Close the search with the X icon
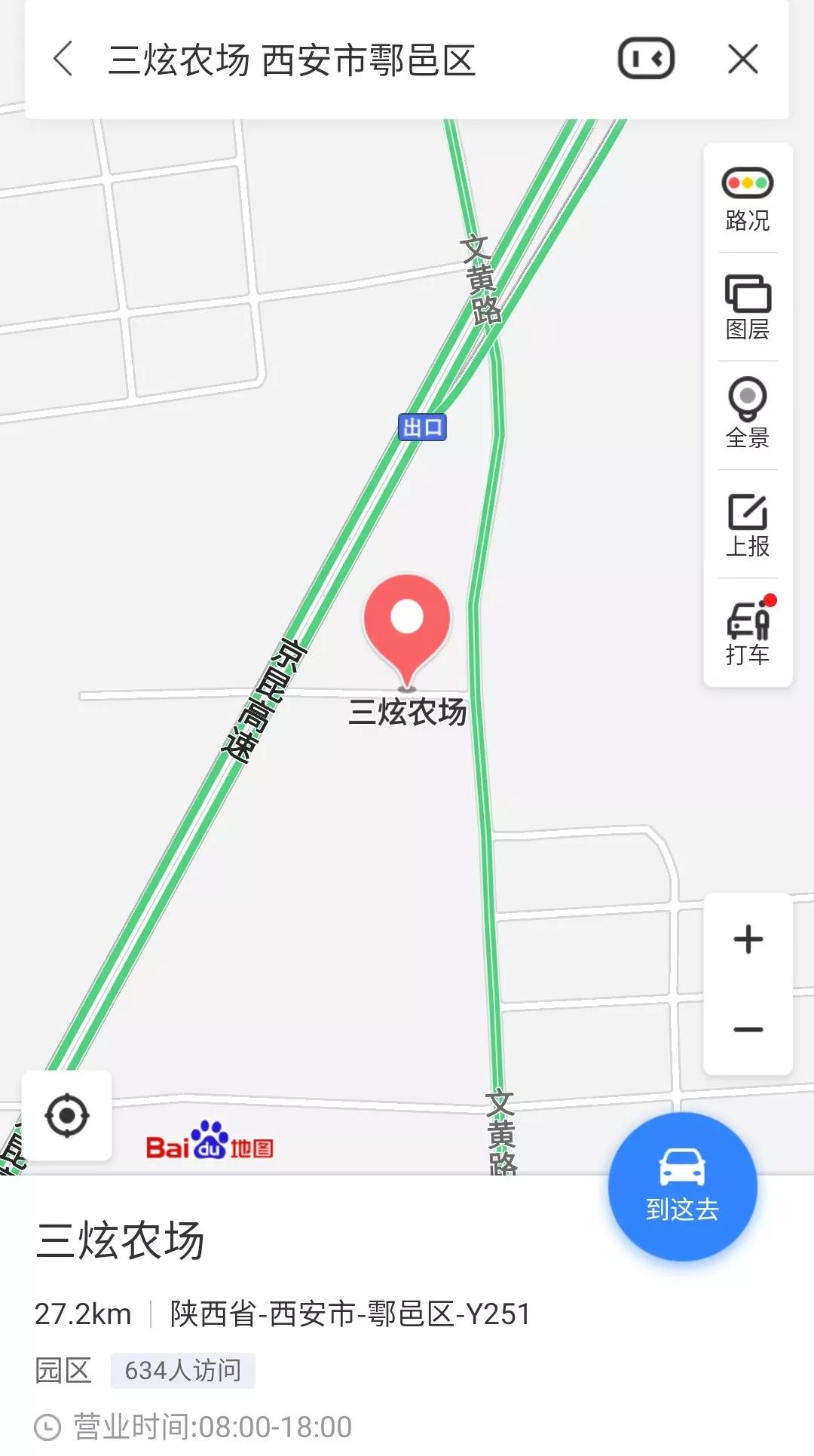 pyautogui.click(x=743, y=59)
